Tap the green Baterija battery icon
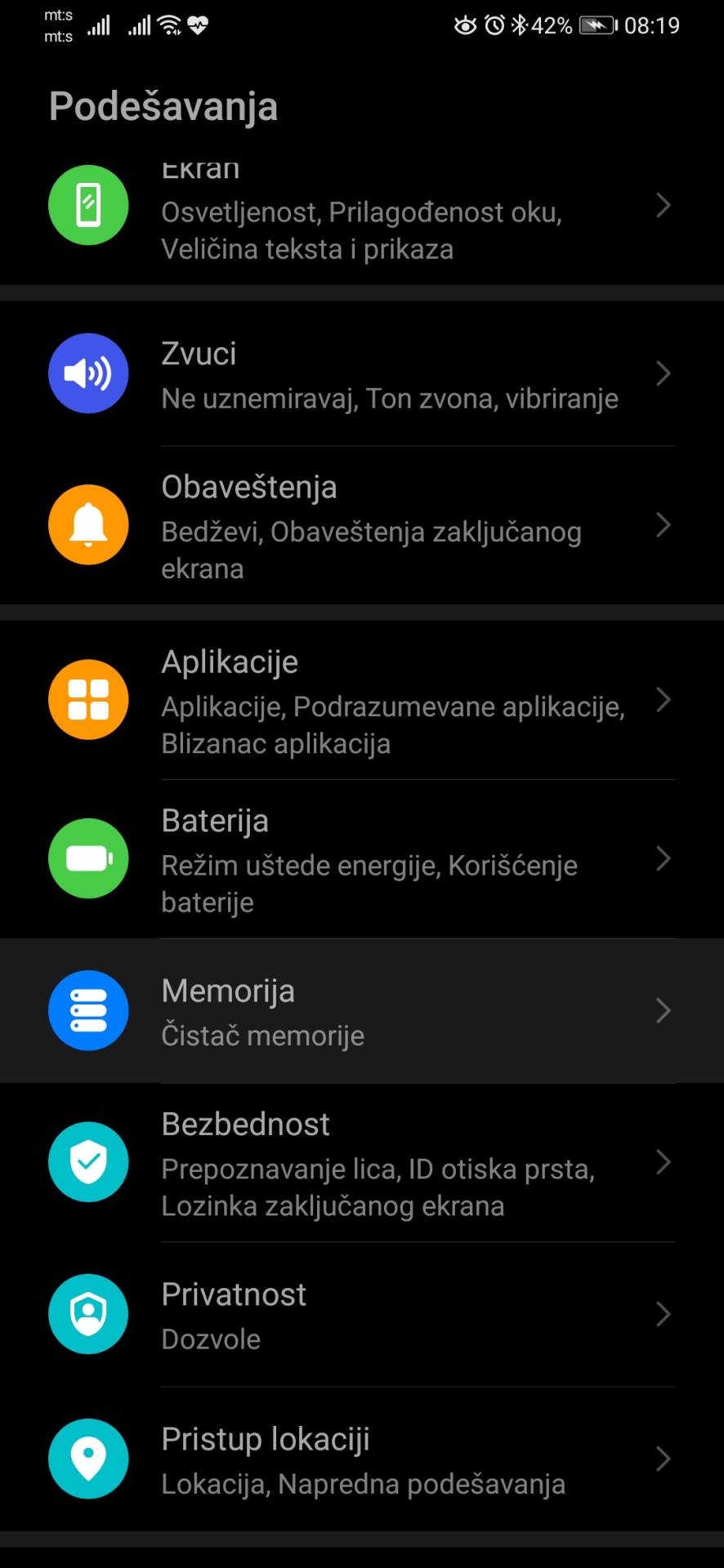Image resolution: width=724 pixels, height=1568 pixels. coord(88,858)
